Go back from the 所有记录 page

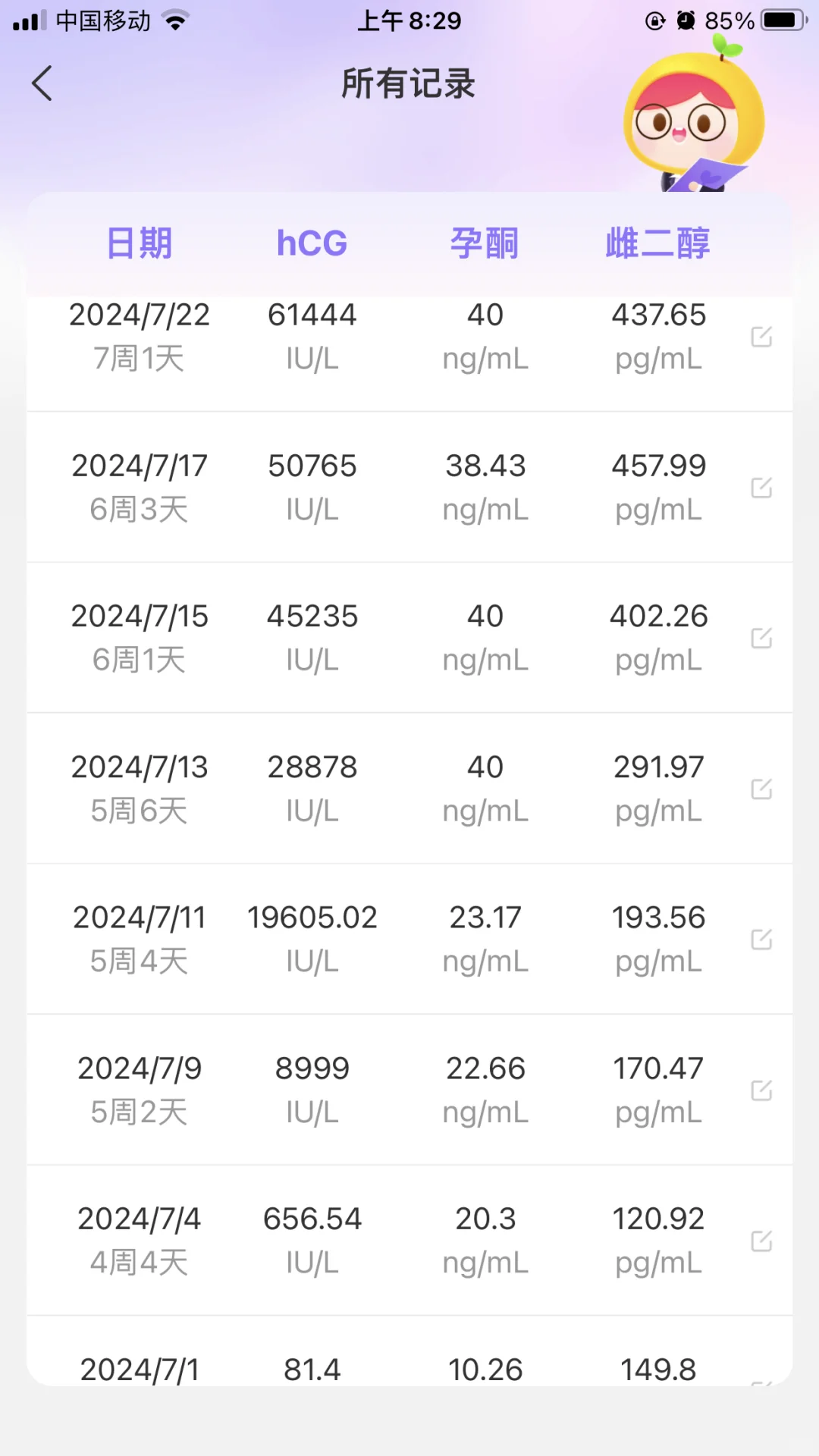(x=42, y=83)
